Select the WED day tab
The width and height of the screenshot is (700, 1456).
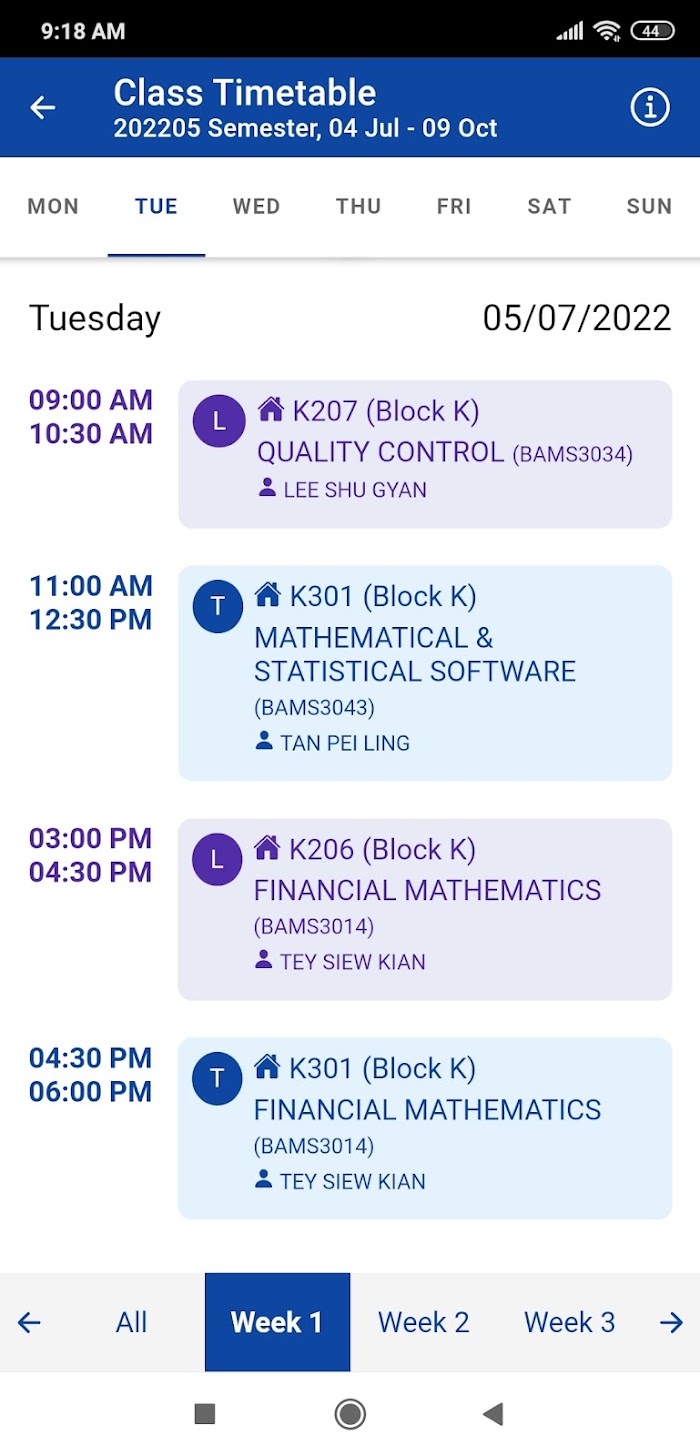[256, 206]
